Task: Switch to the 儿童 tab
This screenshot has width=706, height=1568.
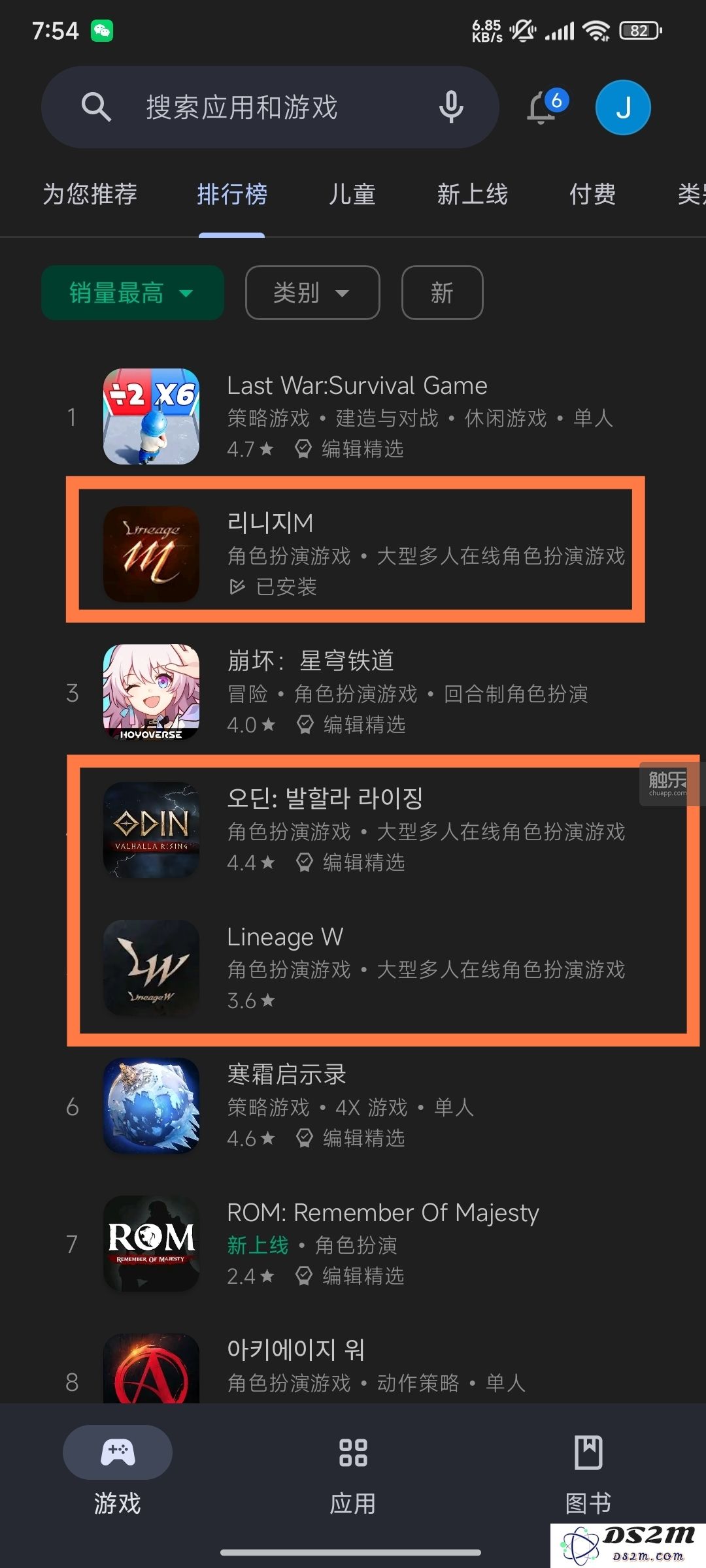Action: (352, 194)
